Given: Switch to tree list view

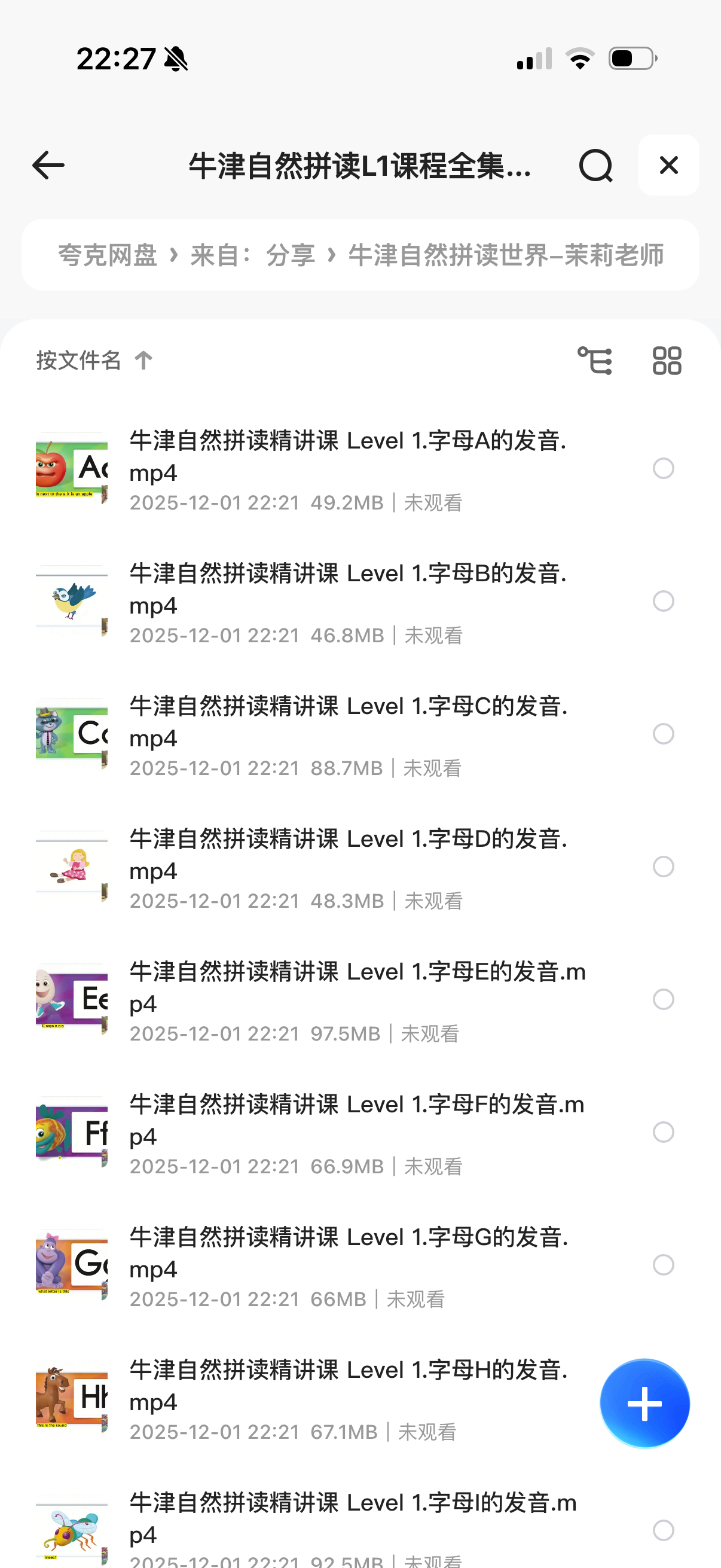Looking at the screenshot, I should [x=594, y=361].
